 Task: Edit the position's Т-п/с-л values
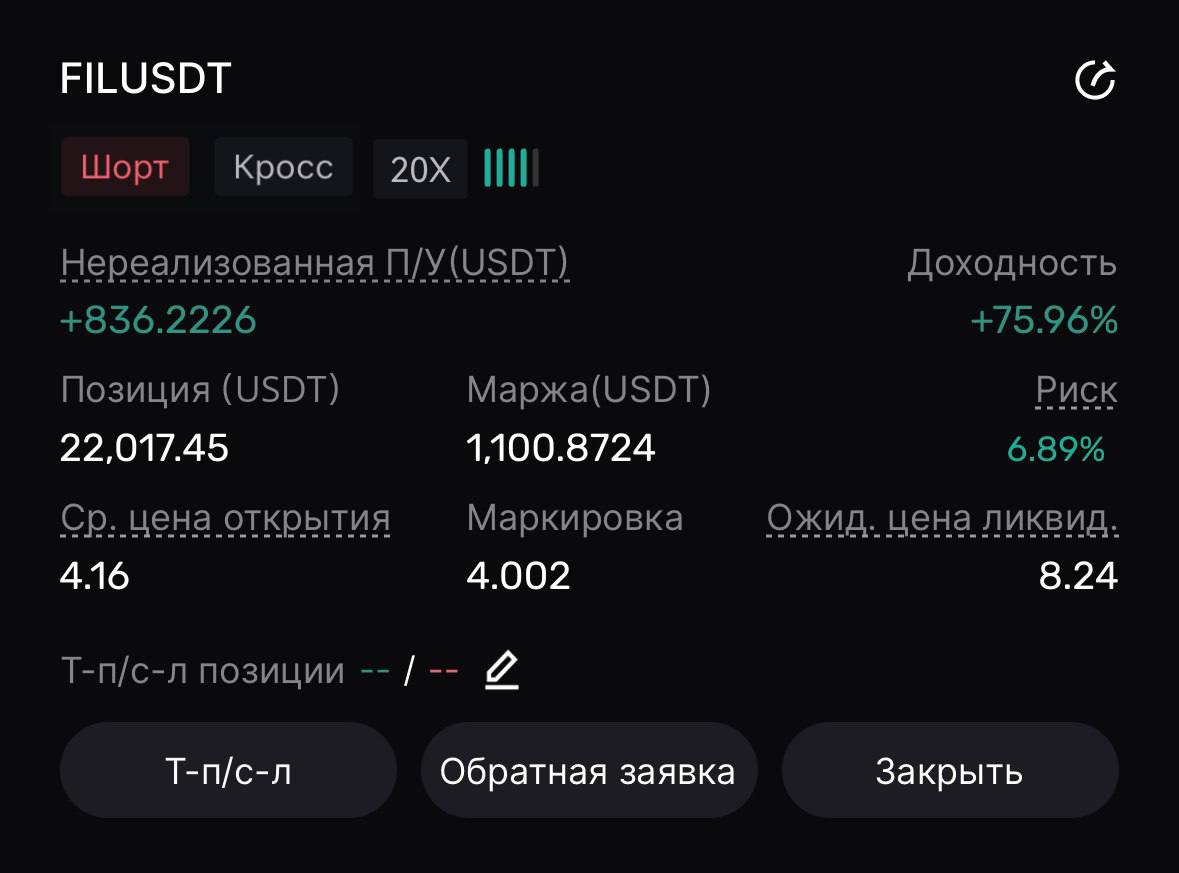(502, 671)
